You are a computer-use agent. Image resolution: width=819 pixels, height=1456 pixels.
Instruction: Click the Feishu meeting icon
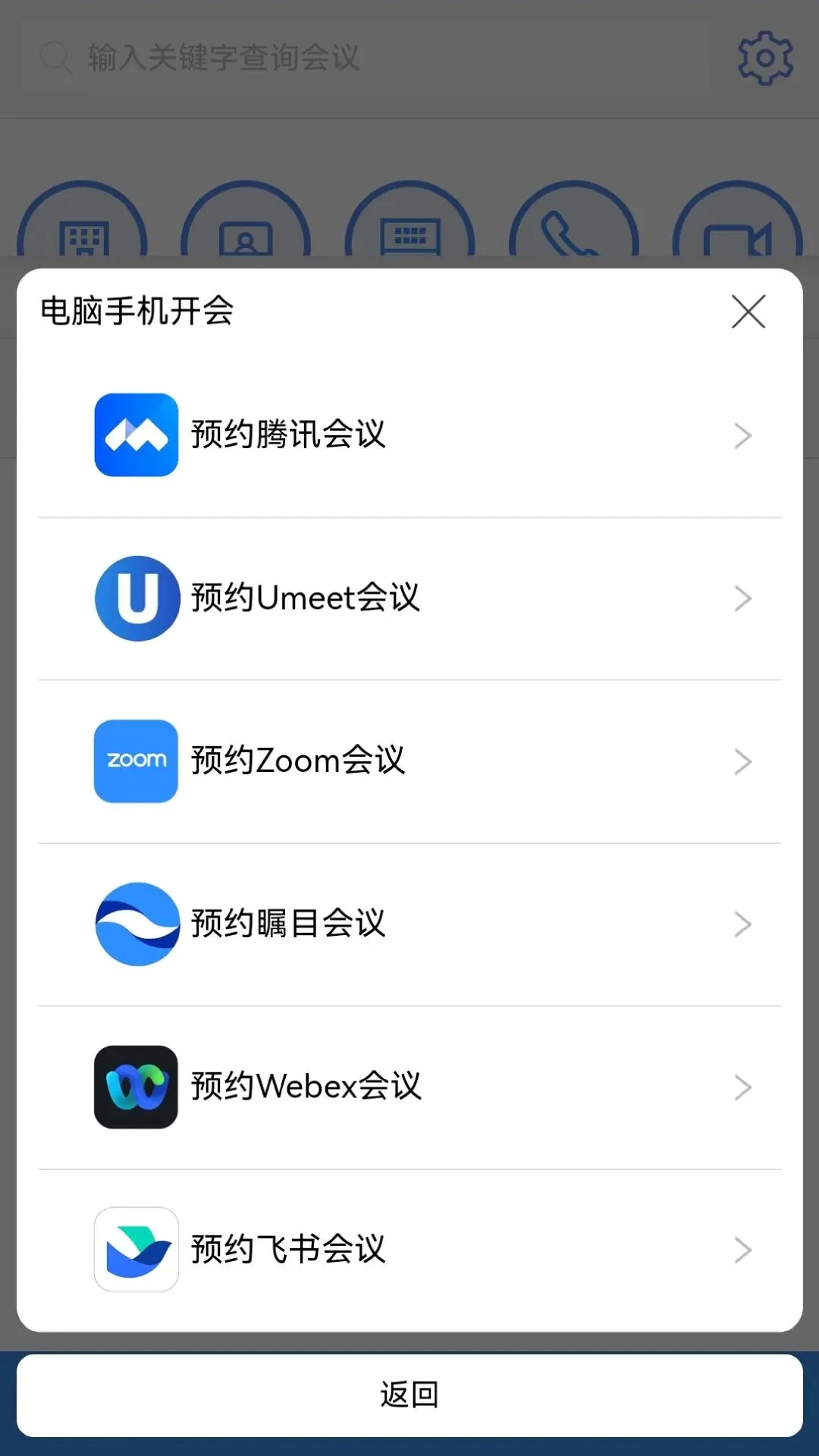click(136, 1250)
